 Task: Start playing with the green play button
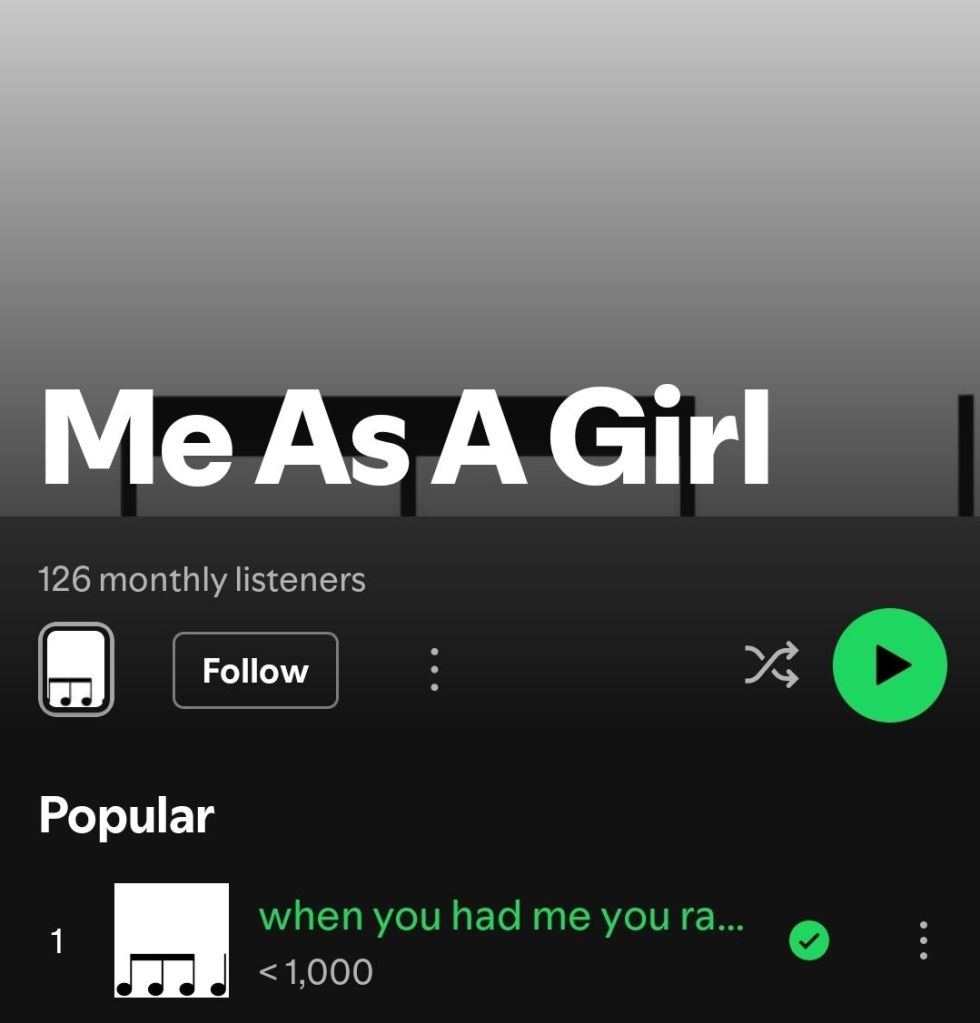[889, 665]
